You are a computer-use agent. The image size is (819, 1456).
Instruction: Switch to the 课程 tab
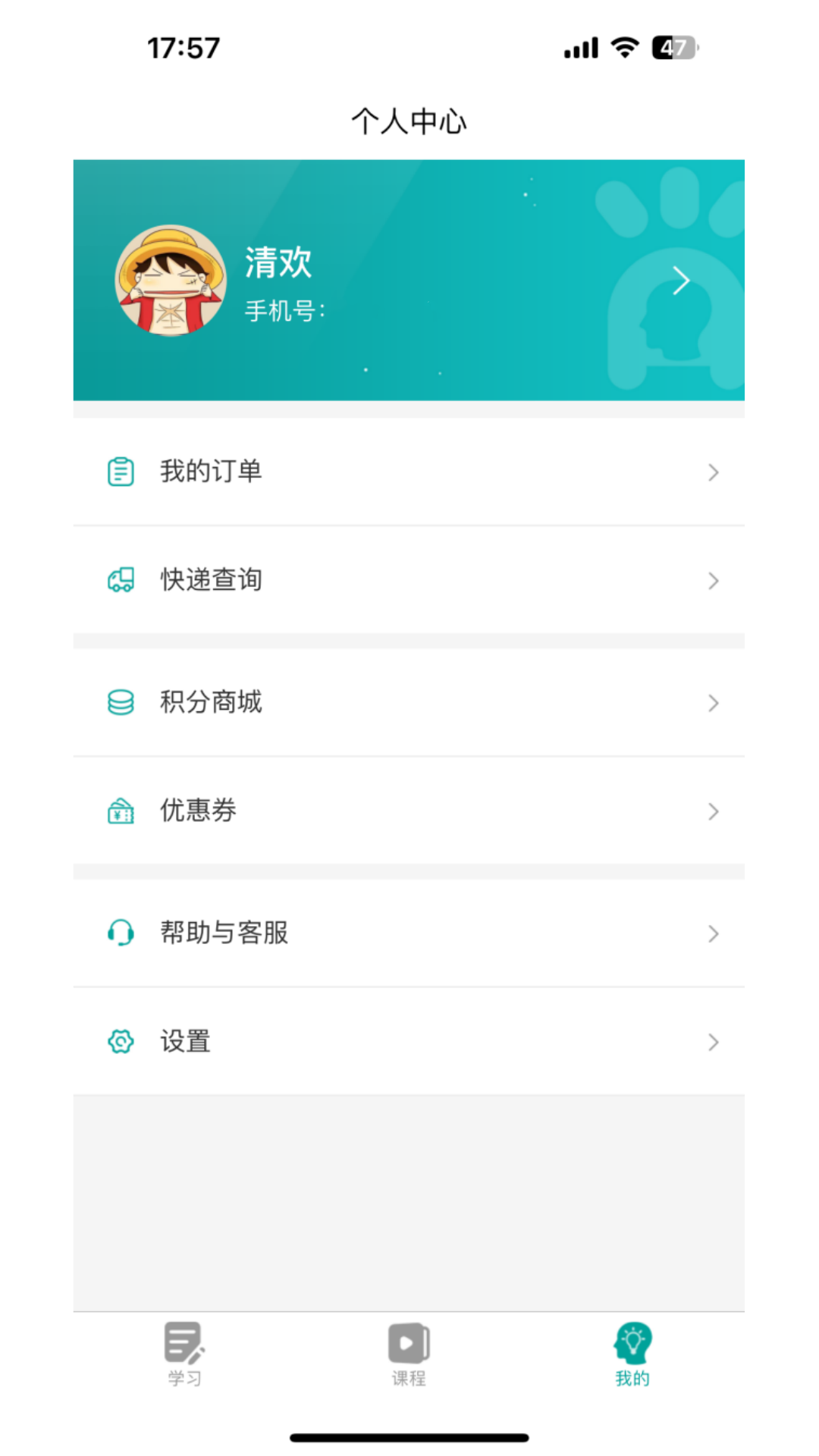pyautogui.click(x=409, y=1361)
